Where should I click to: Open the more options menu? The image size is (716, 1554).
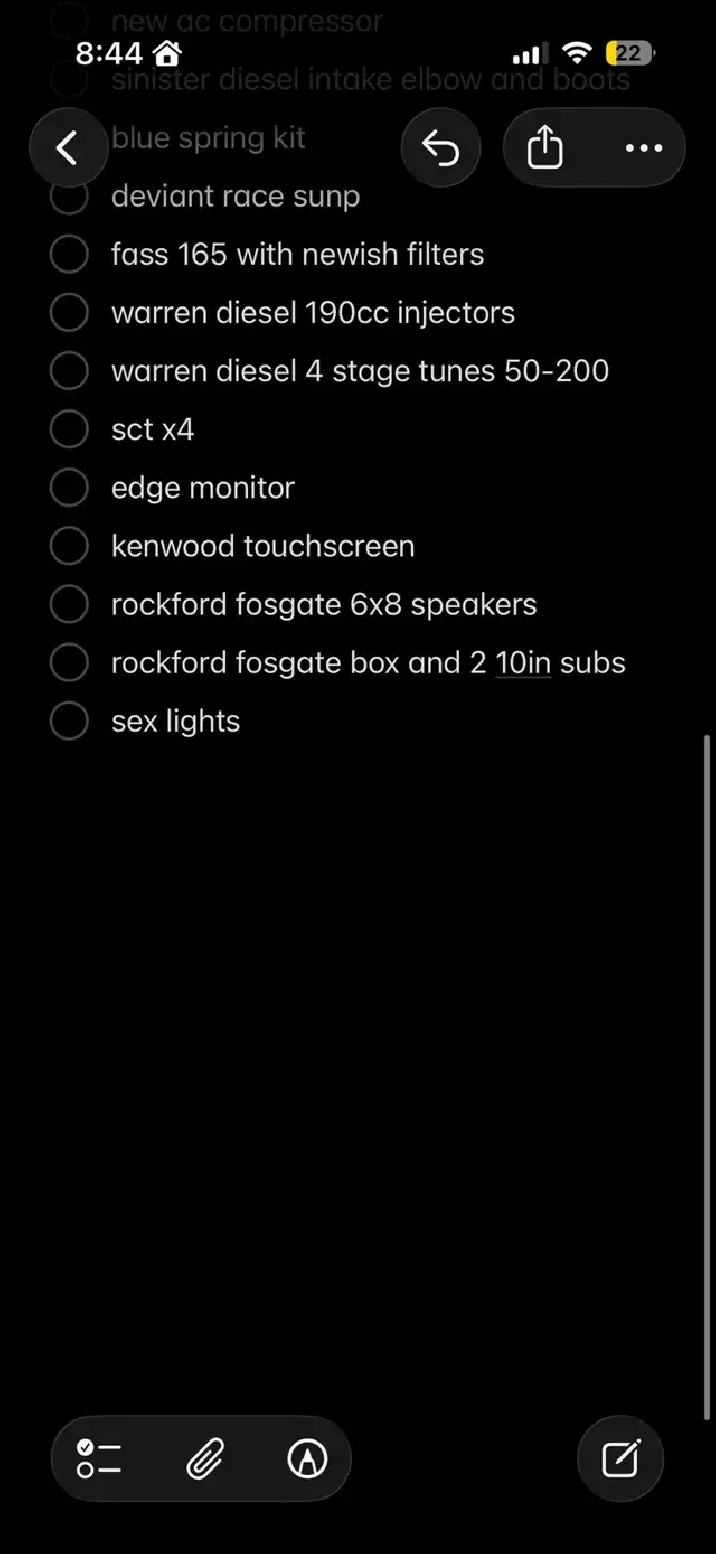[643, 149]
